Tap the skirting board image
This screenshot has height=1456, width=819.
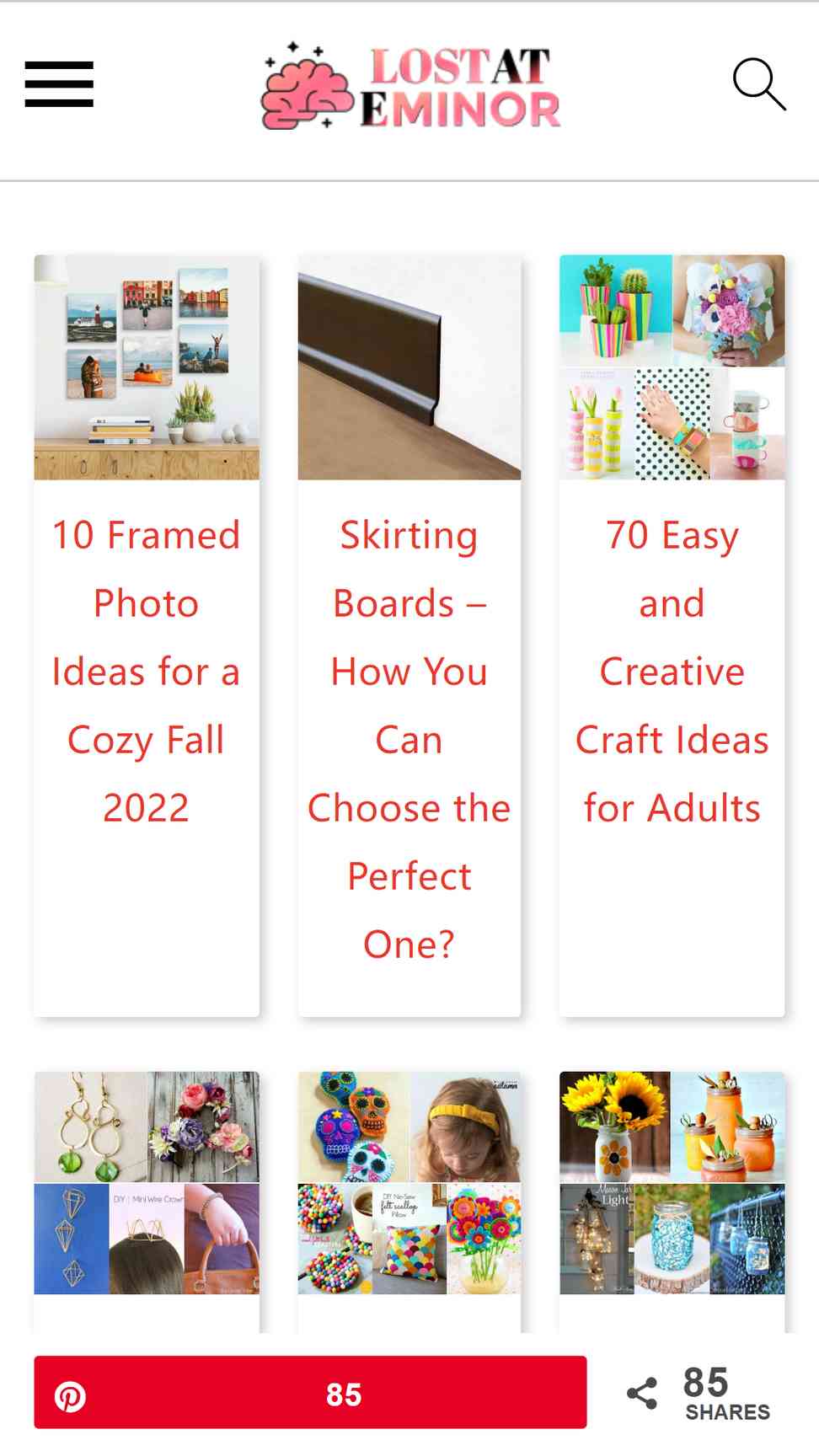[409, 367]
